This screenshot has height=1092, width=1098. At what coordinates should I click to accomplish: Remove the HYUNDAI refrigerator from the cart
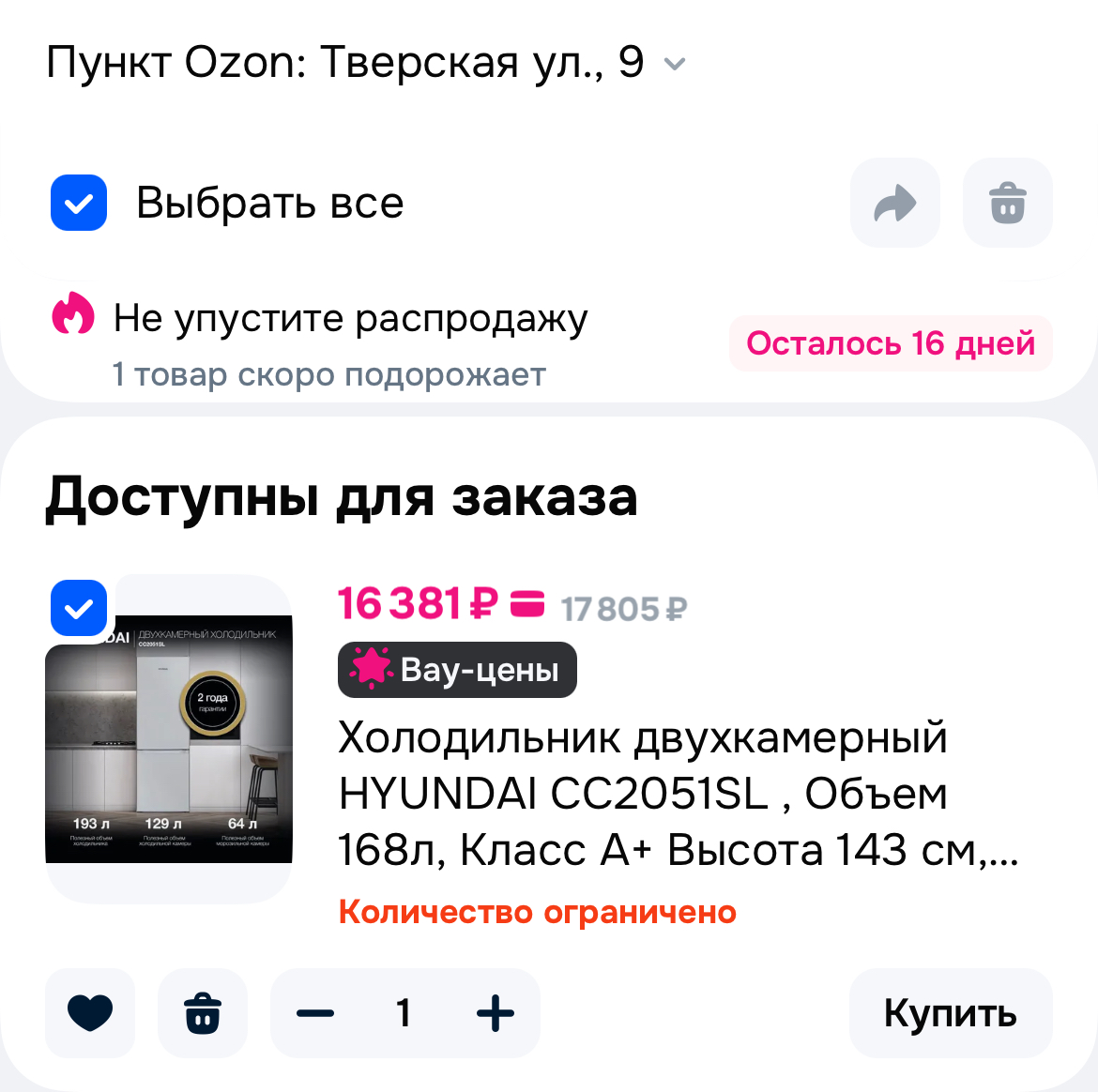203,1013
